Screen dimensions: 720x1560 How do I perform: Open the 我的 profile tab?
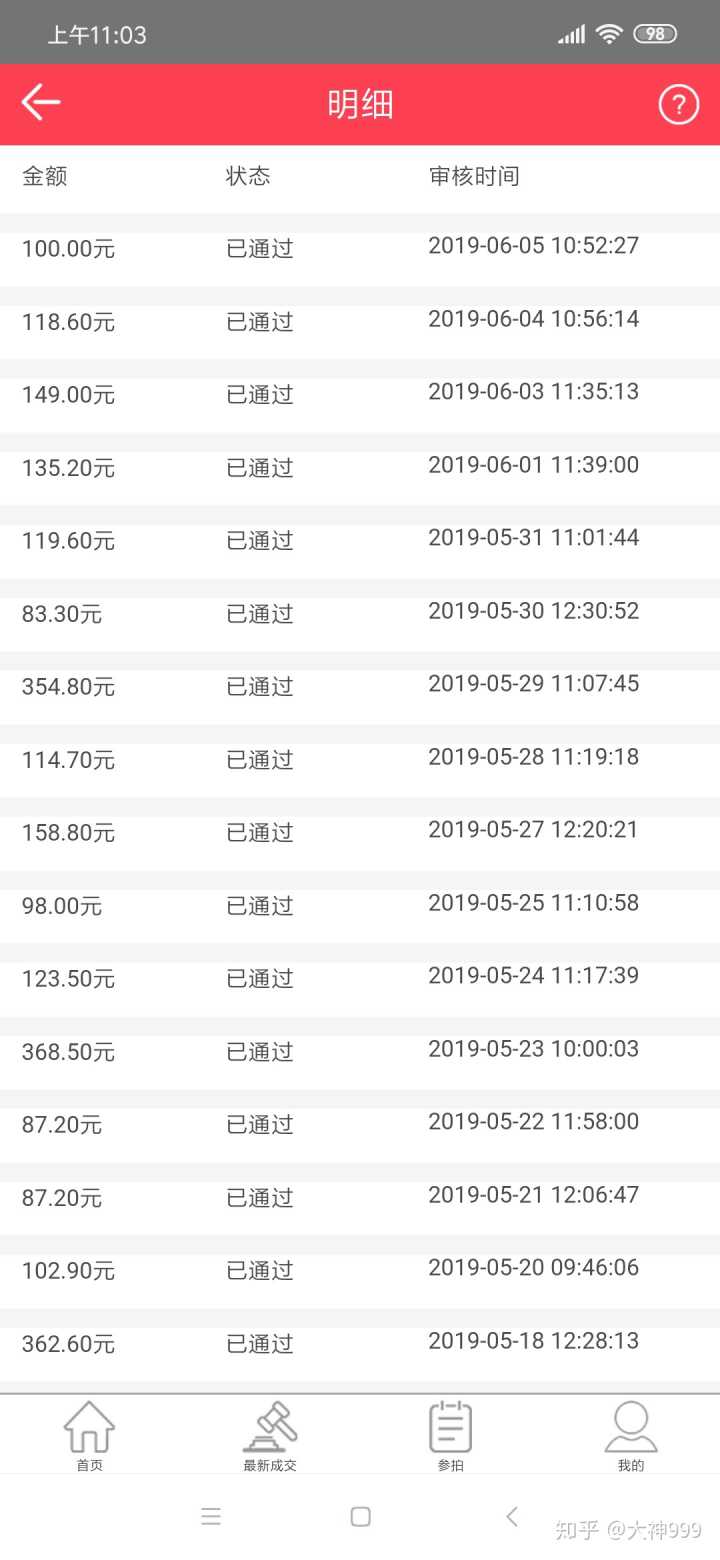point(631,1436)
